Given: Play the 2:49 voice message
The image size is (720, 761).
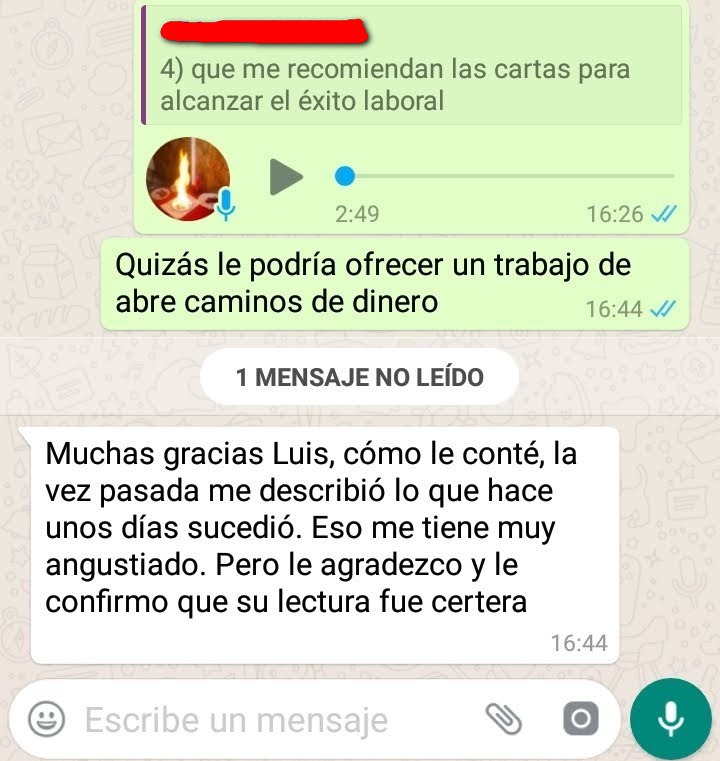Looking at the screenshot, I should (x=286, y=177).
